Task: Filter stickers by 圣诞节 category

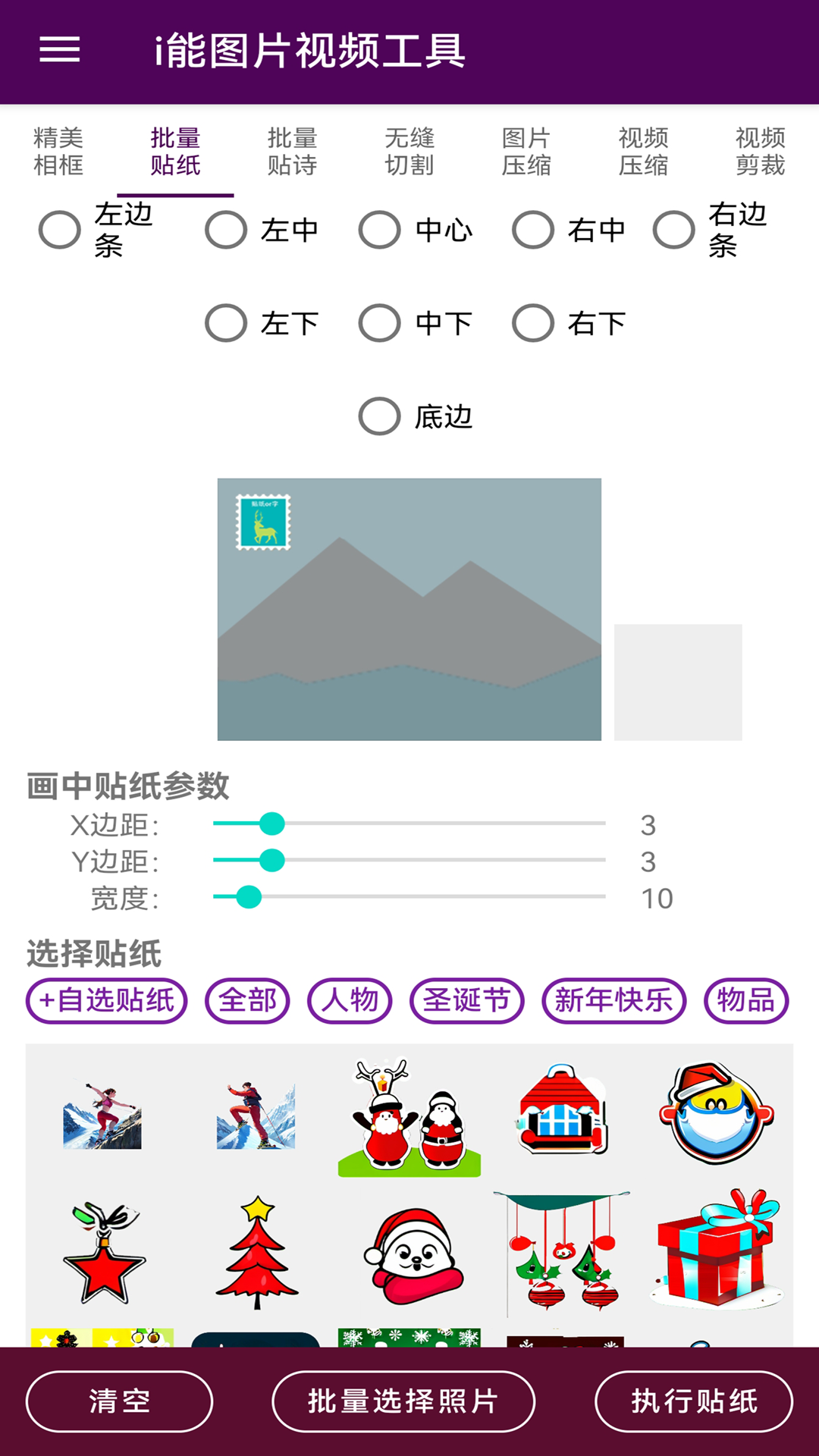Action: pos(466,1001)
